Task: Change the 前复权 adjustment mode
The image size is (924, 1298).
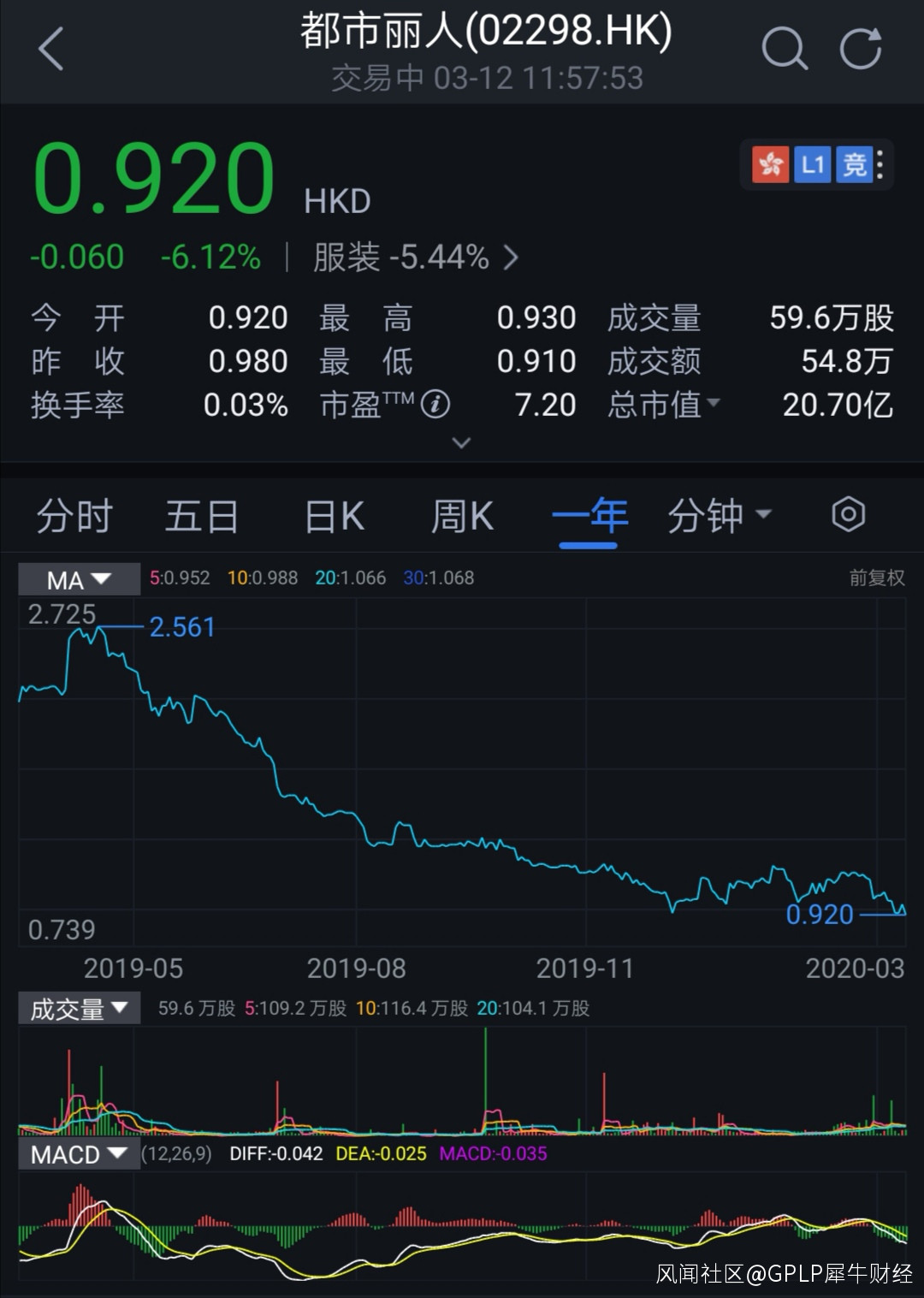Action: point(876,578)
